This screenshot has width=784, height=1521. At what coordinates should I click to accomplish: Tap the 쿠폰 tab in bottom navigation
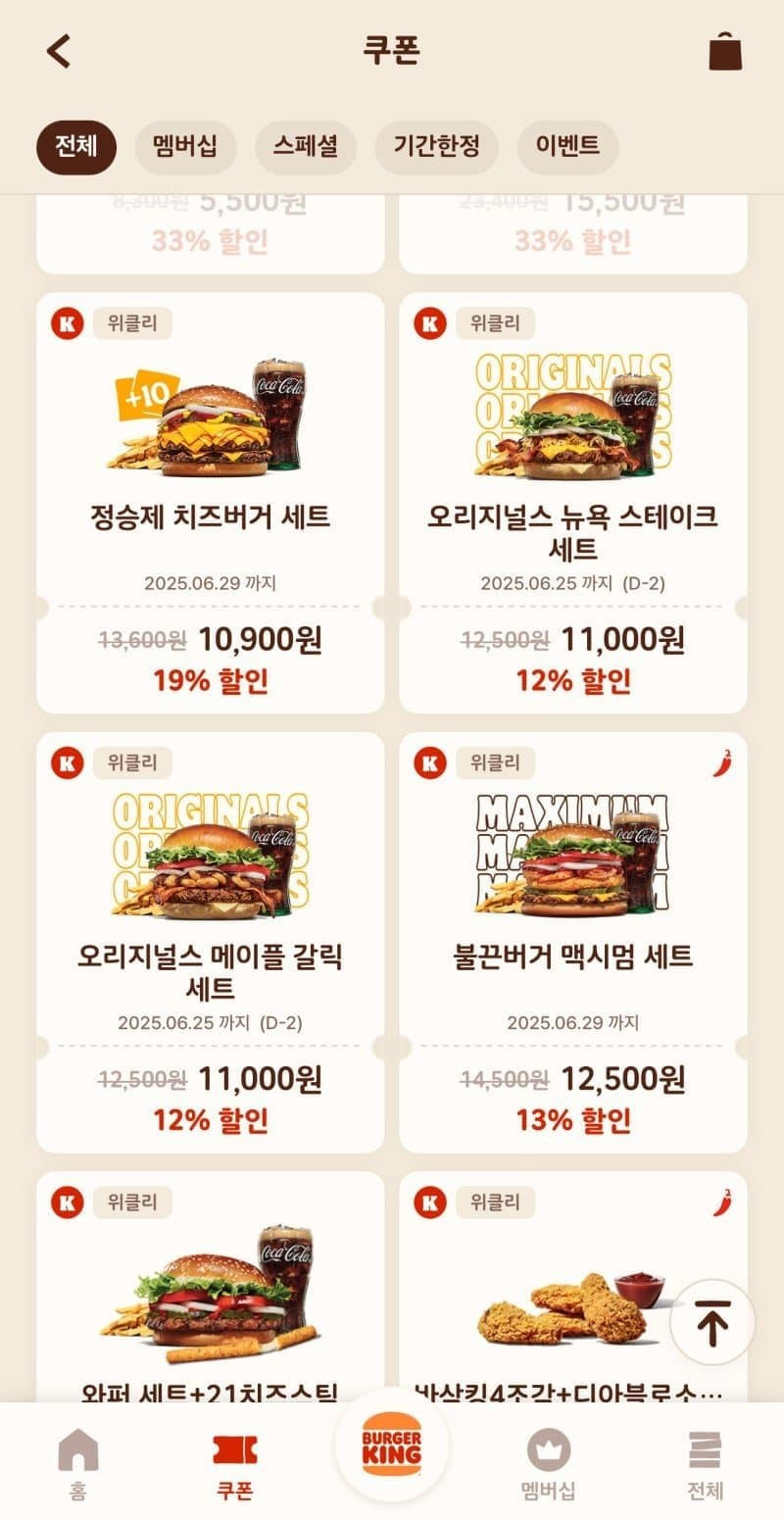[x=235, y=1462]
